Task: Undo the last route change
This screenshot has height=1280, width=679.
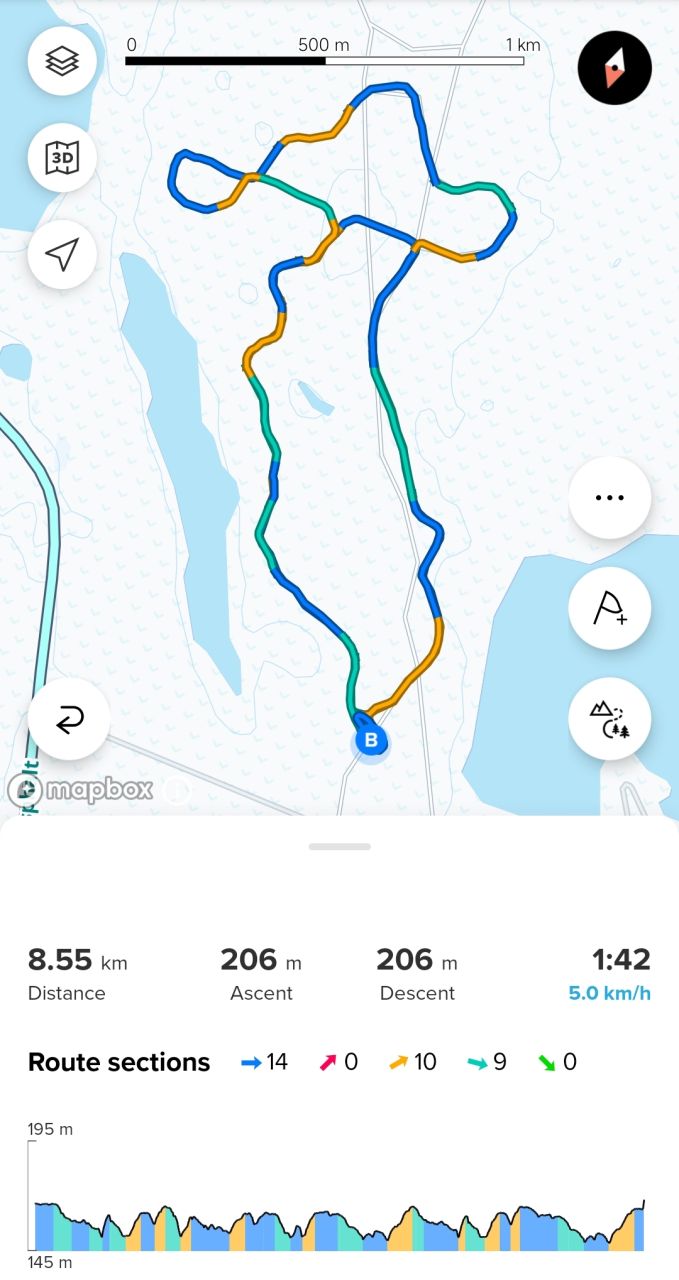Action: point(69,719)
